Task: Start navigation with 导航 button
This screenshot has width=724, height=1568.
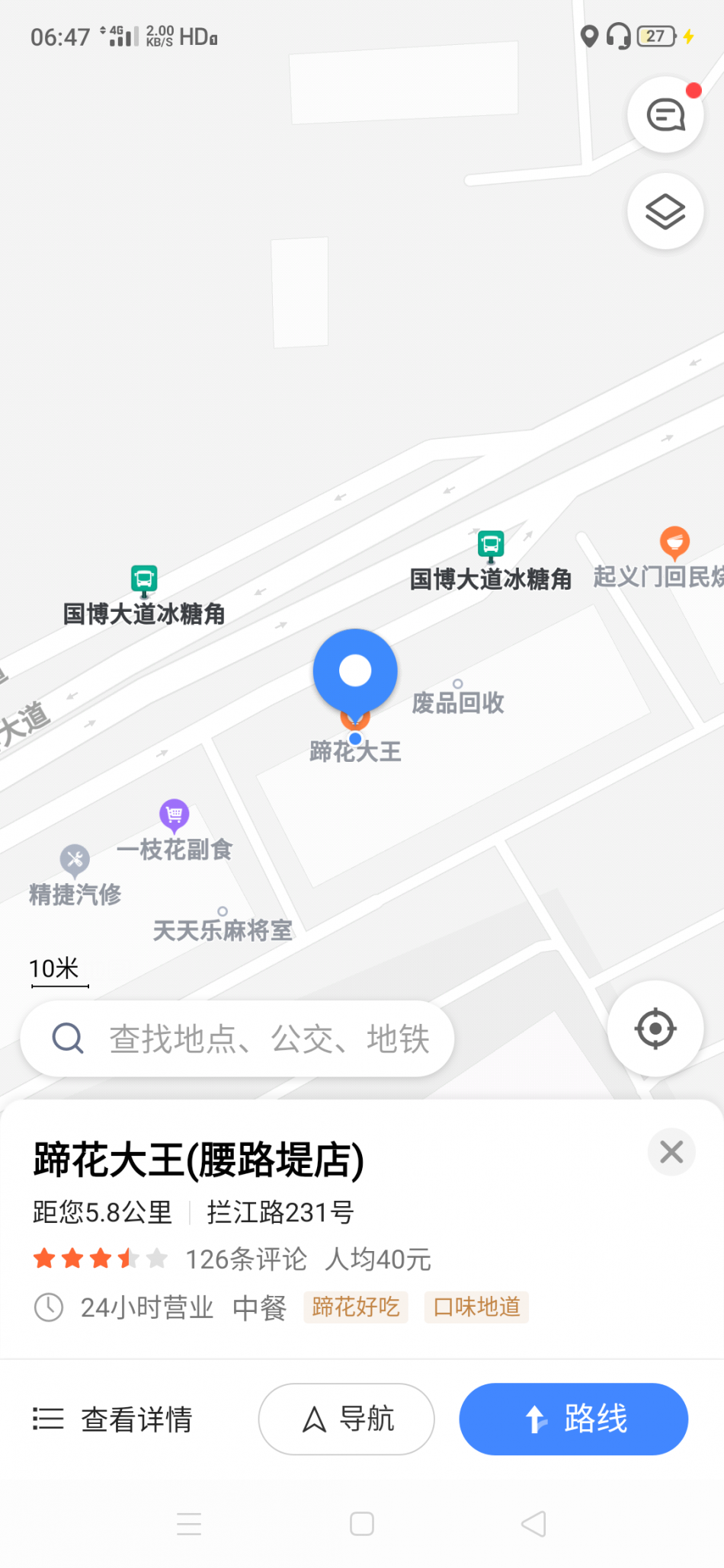Action: tap(347, 1419)
